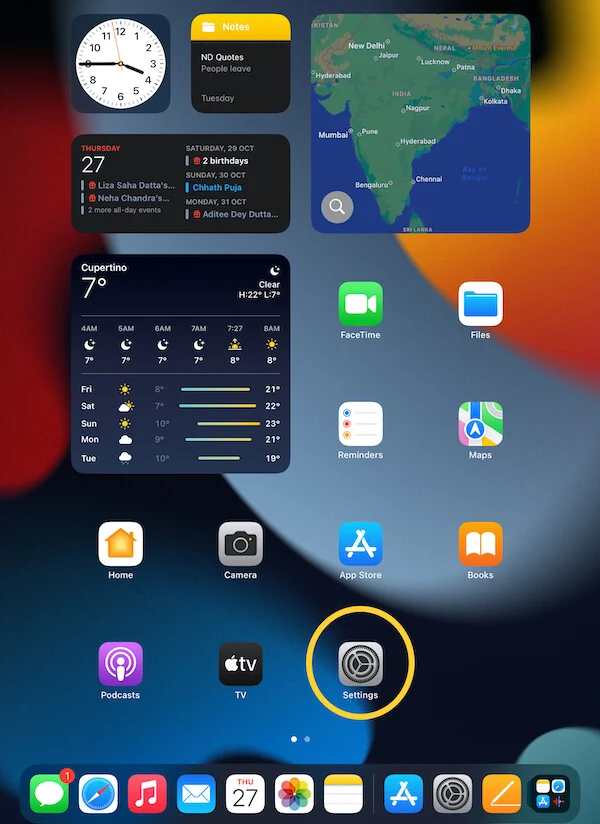Open the Notes widget
Viewport: 600px width, 824px height.
coord(240,63)
